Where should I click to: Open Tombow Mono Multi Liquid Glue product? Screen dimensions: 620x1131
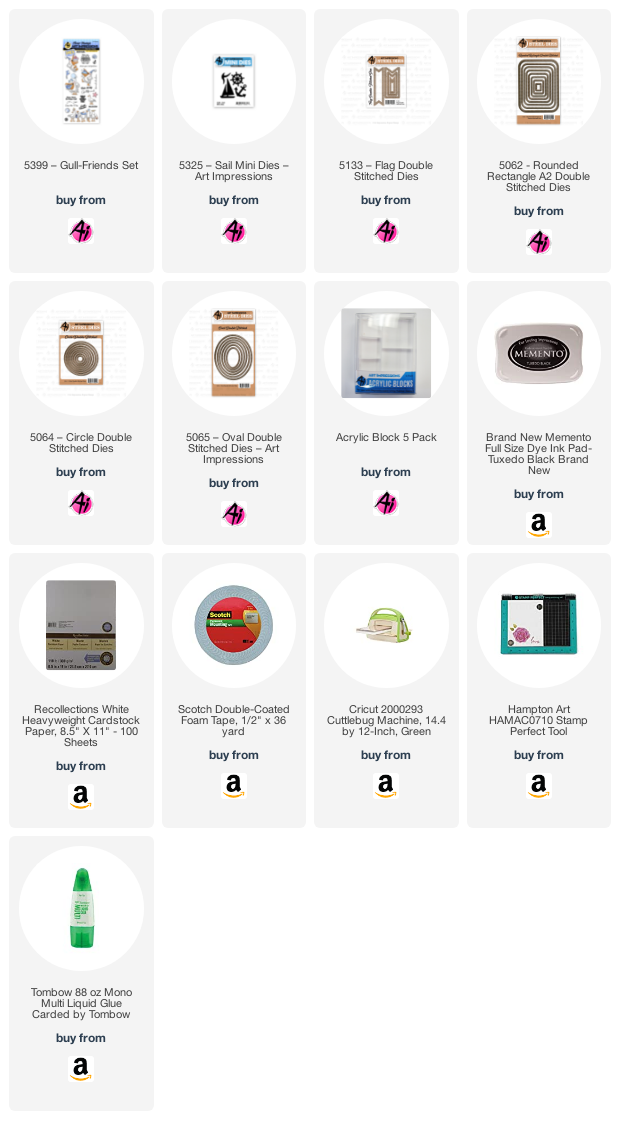coord(81,1003)
